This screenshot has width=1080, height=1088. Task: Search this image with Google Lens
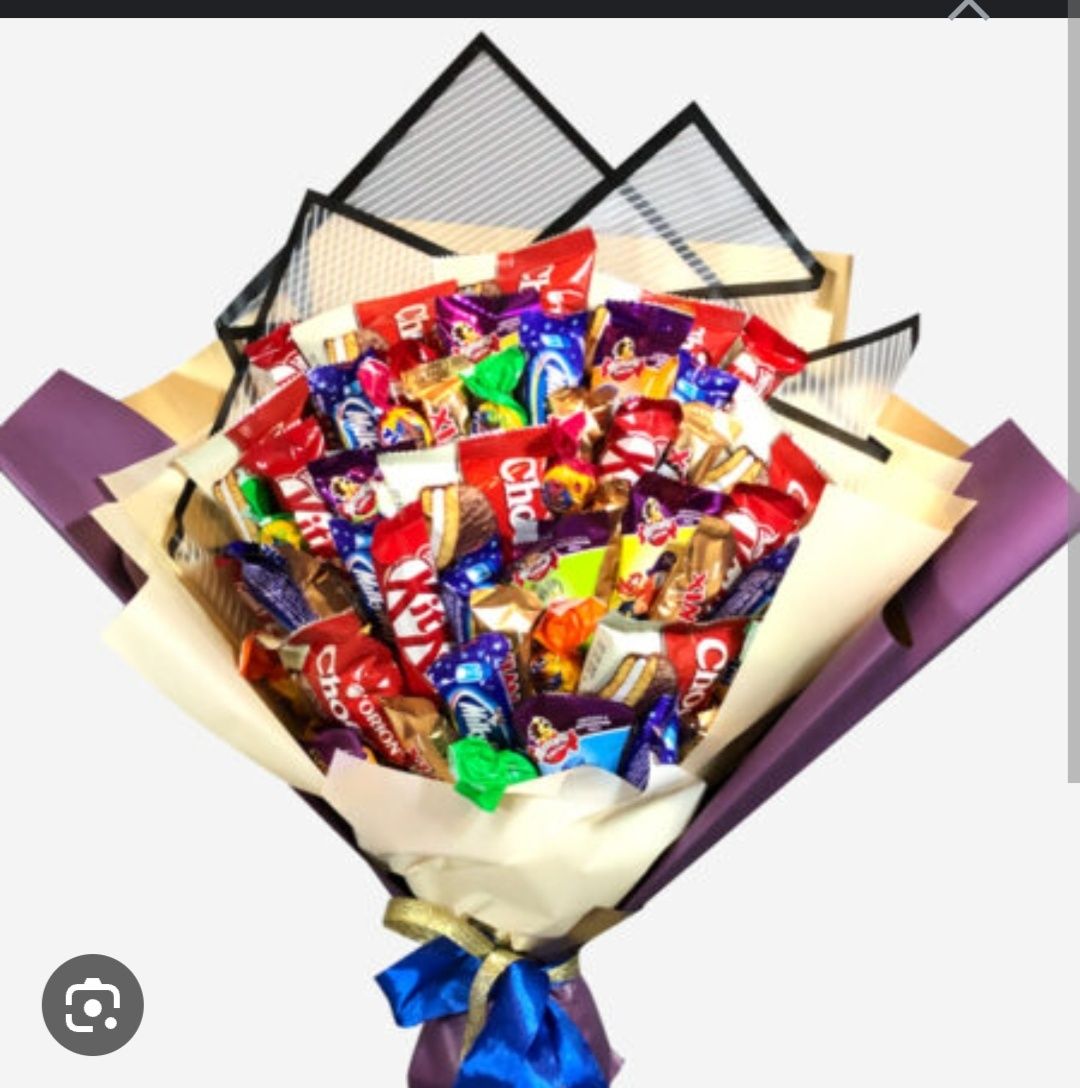coord(92,1004)
